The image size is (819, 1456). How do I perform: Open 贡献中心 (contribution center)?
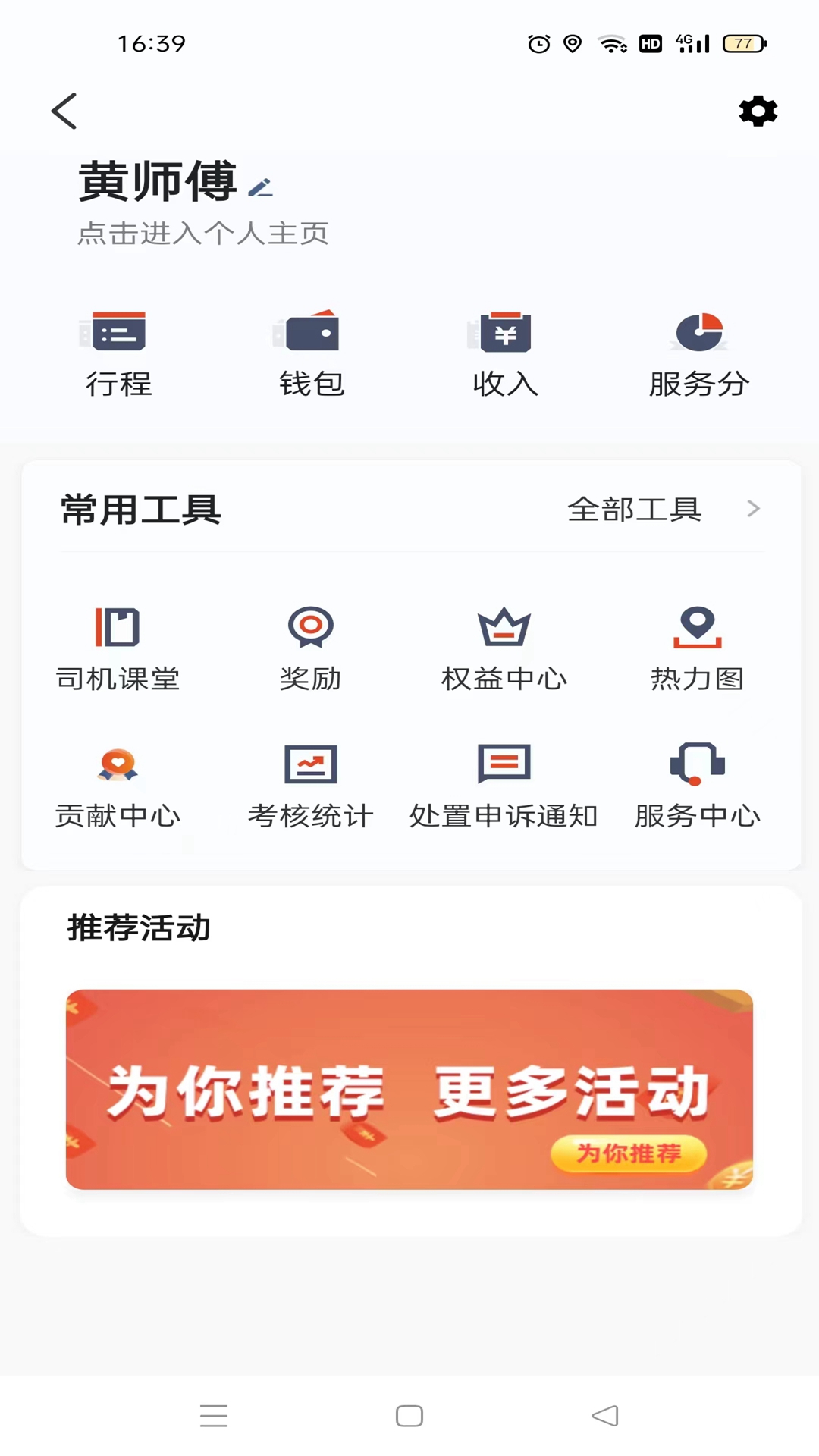tap(118, 785)
